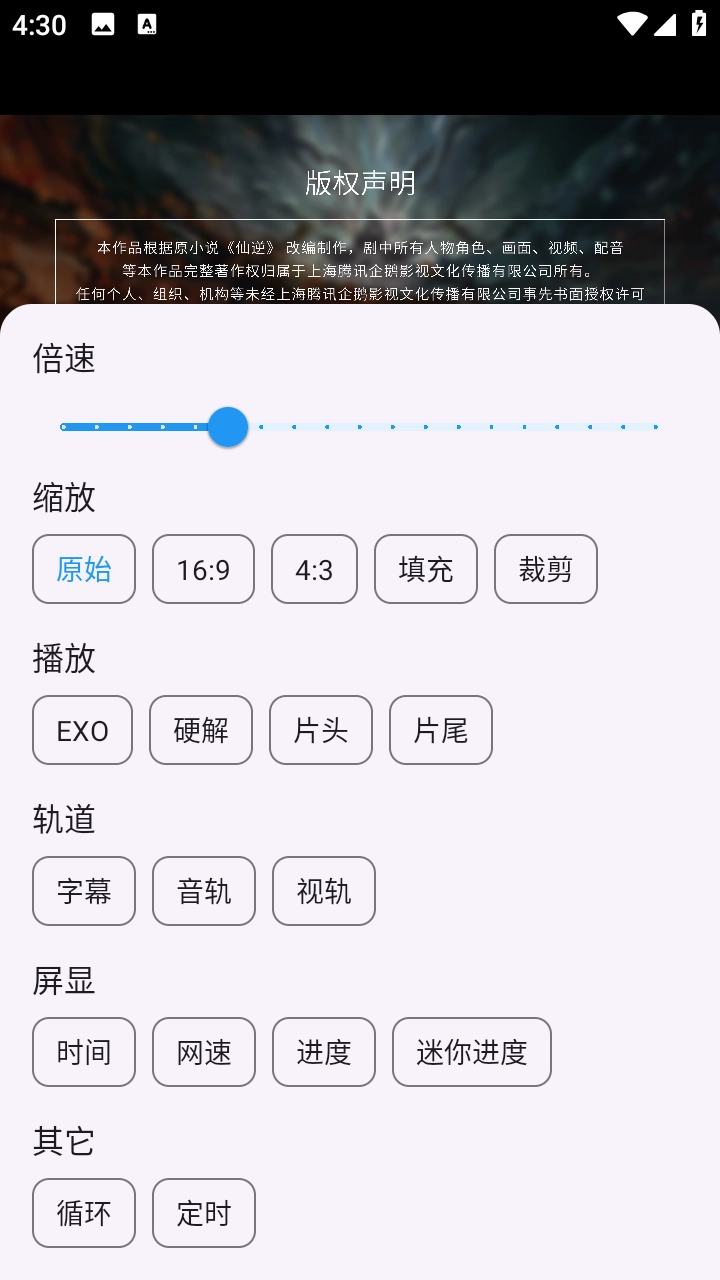
Task: Open the 片头 skip-intro setting
Action: pos(321,730)
